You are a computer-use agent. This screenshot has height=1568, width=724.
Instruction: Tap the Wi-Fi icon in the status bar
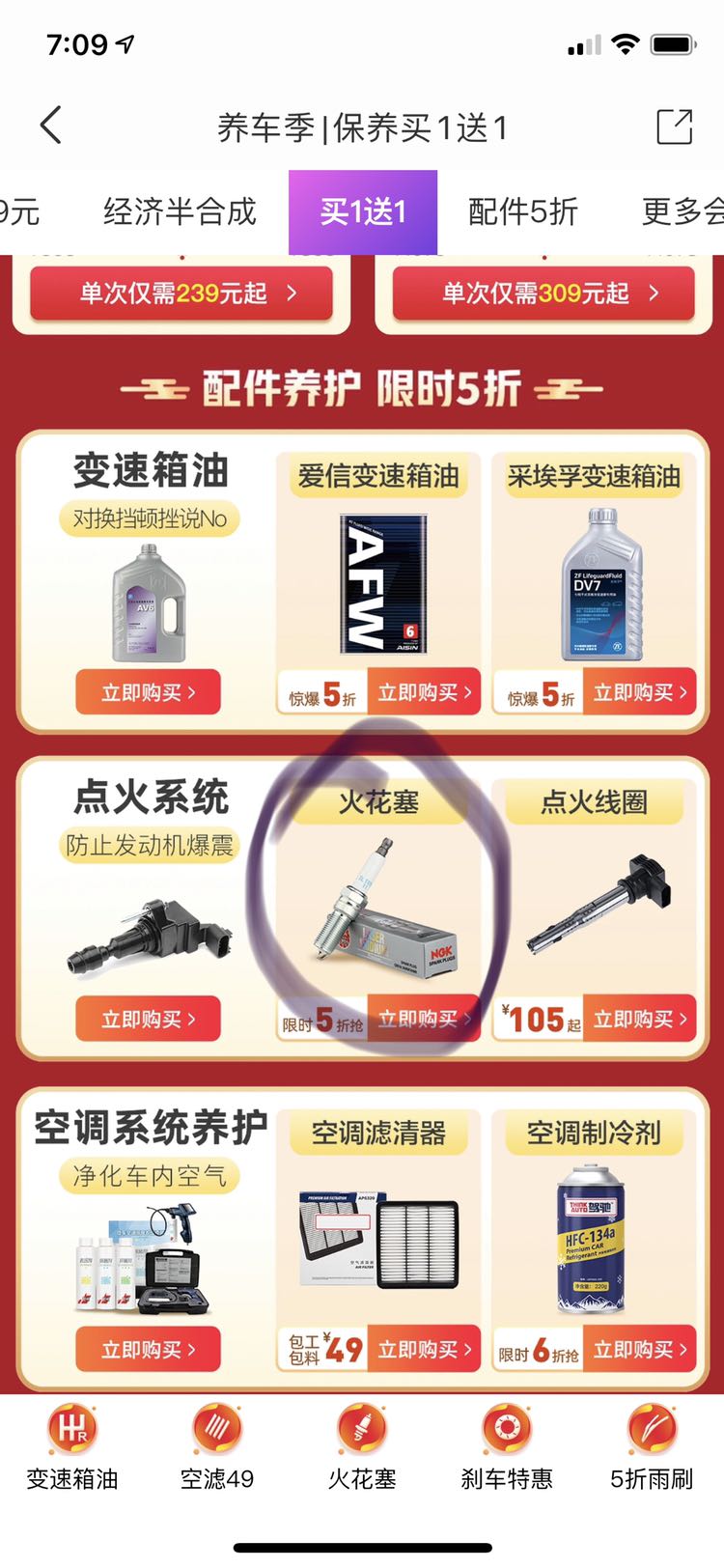pos(627,42)
